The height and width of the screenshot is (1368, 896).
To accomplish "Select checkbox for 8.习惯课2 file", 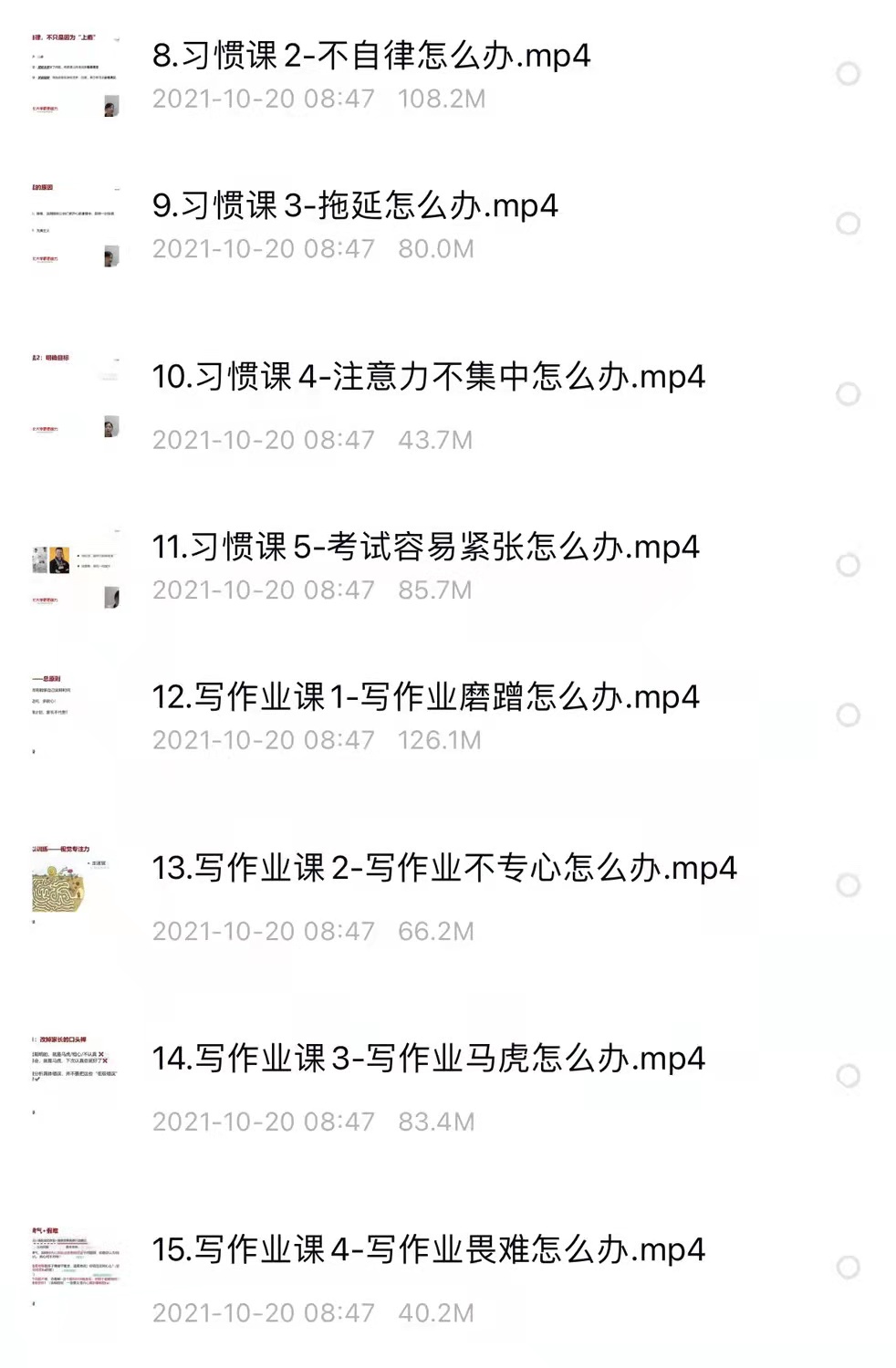I will pyautogui.click(x=849, y=73).
